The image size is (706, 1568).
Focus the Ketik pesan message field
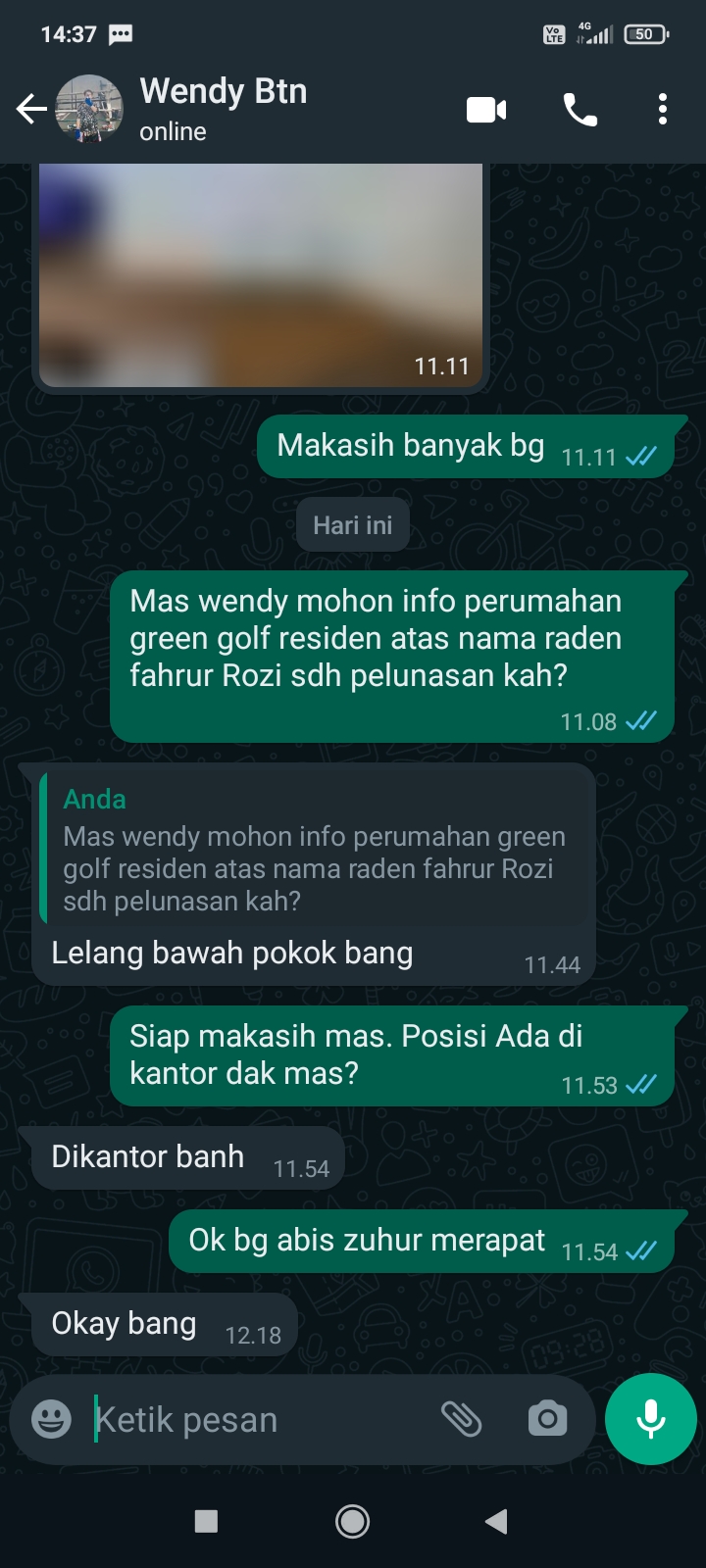pyautogui.click(x=255, y=1419)
